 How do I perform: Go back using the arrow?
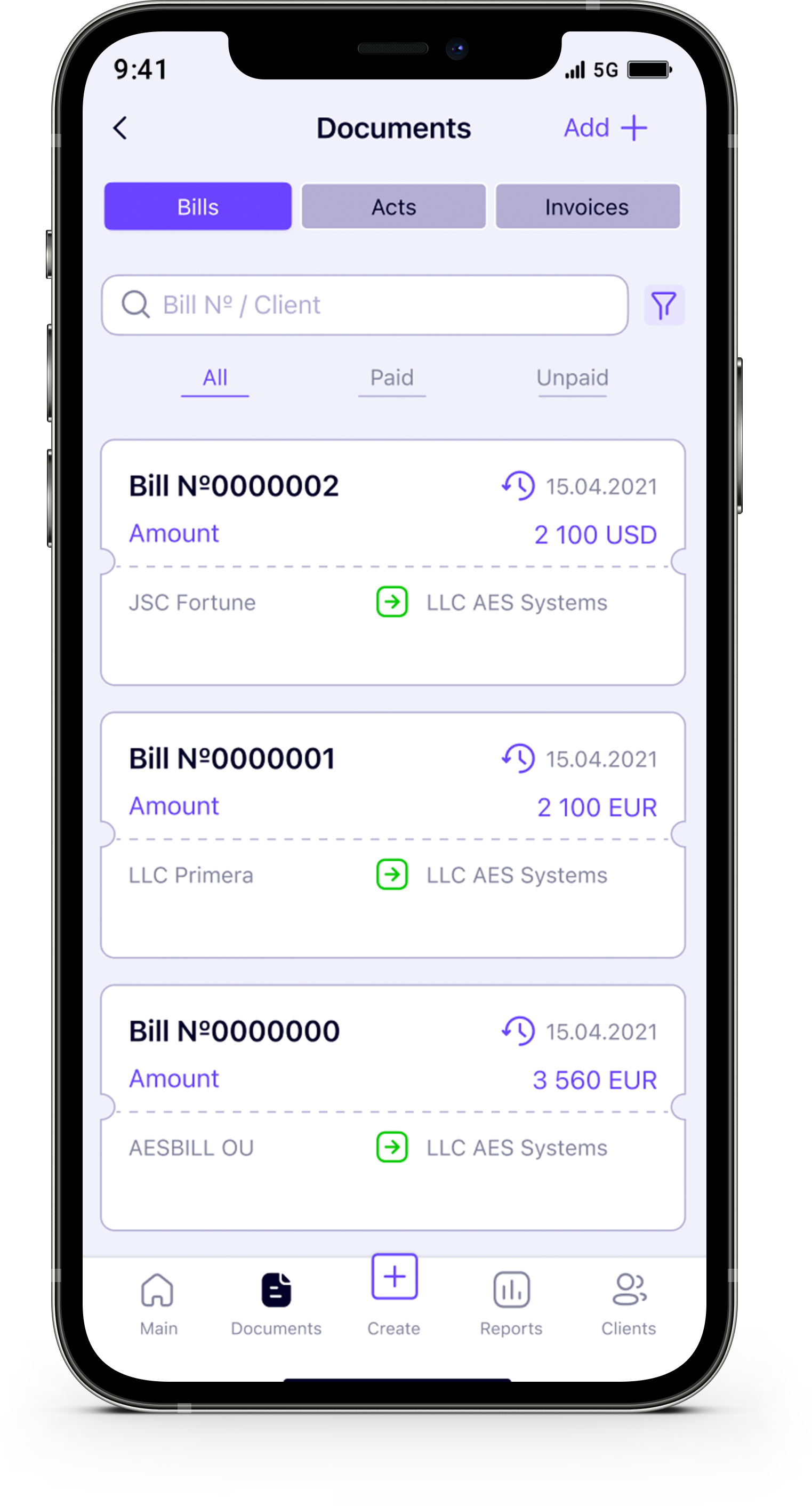coord(120,128)
